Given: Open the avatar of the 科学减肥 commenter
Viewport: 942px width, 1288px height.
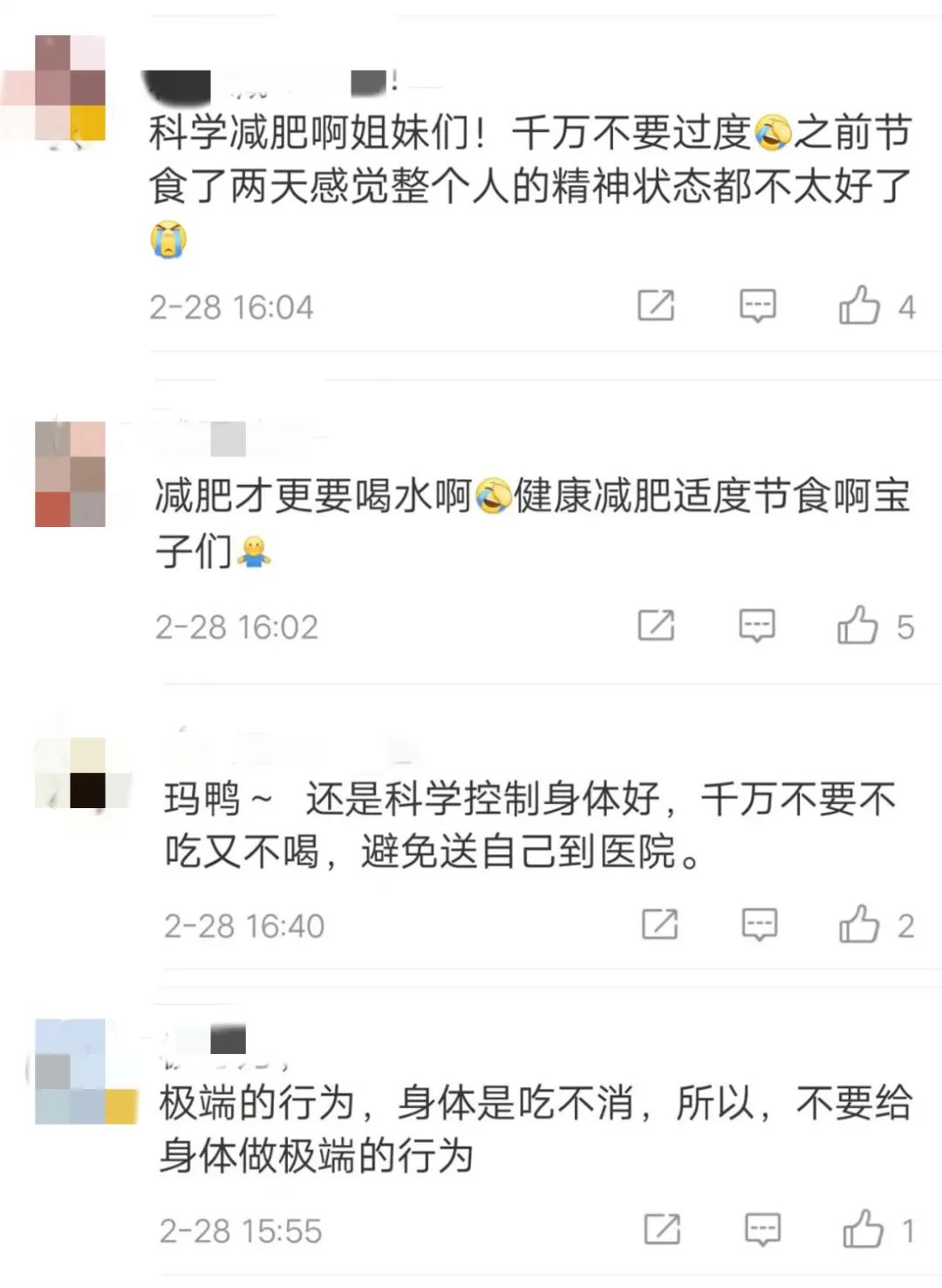Looking at the screenshot, I should (x=70, y=88).
